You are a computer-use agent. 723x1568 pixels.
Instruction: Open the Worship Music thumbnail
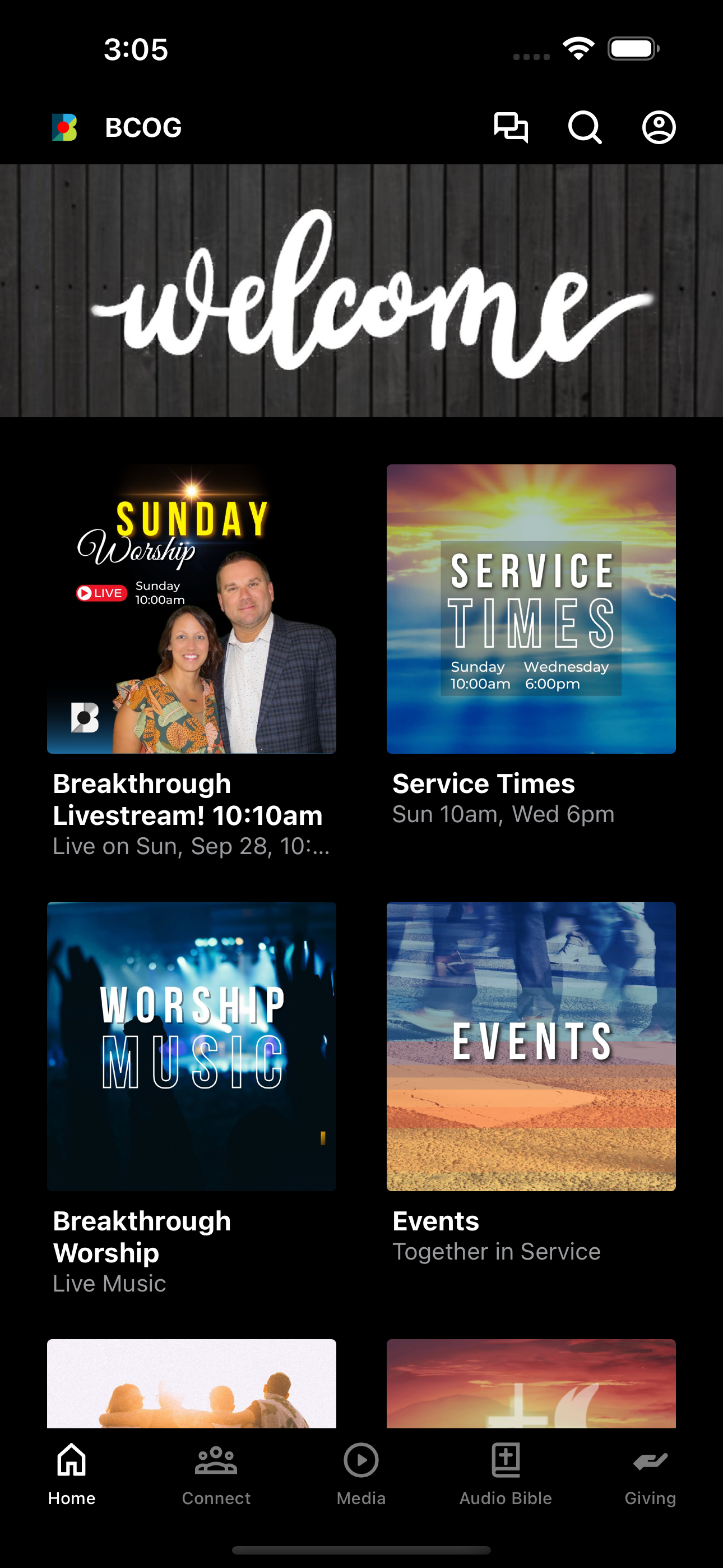(192, 1045)
